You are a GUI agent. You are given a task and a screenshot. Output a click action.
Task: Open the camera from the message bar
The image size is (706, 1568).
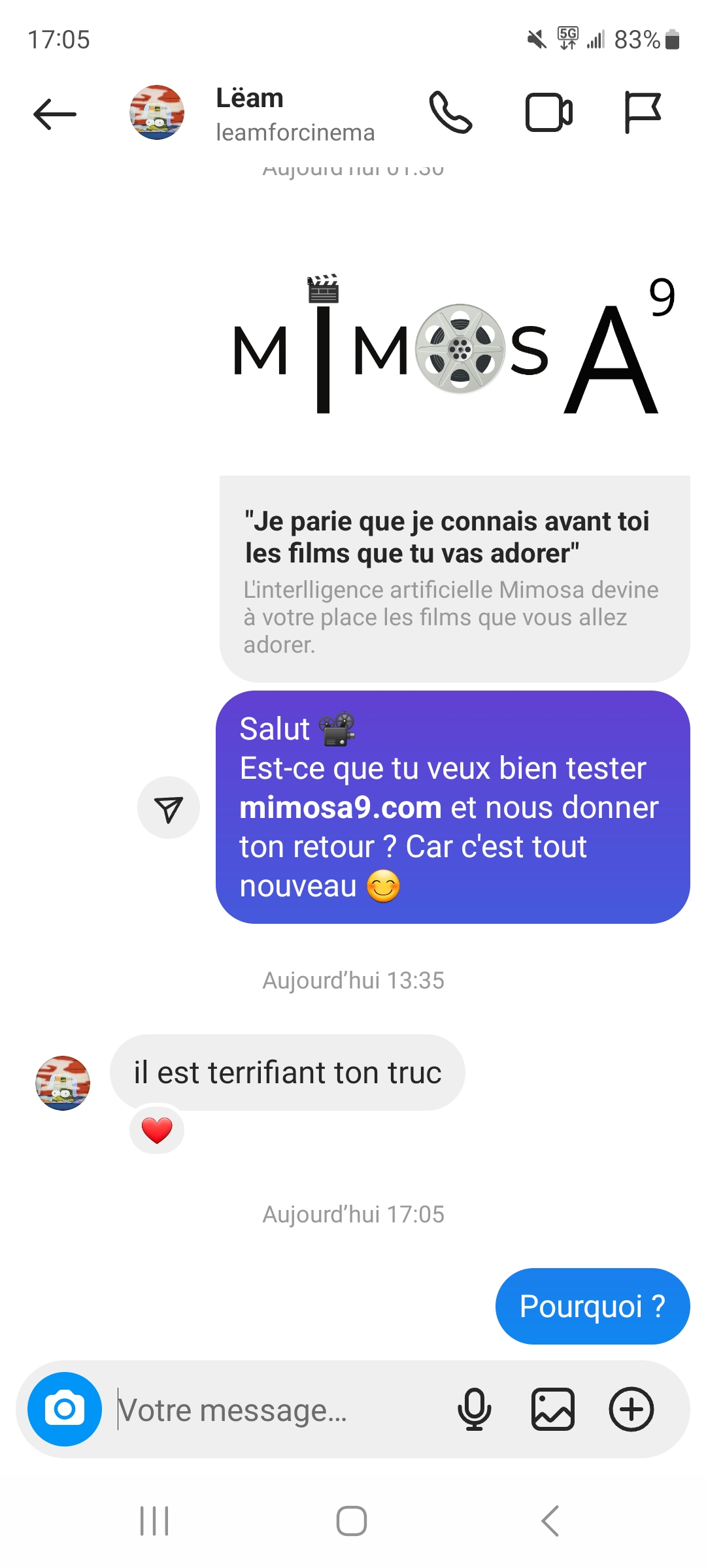point(65,1409)
